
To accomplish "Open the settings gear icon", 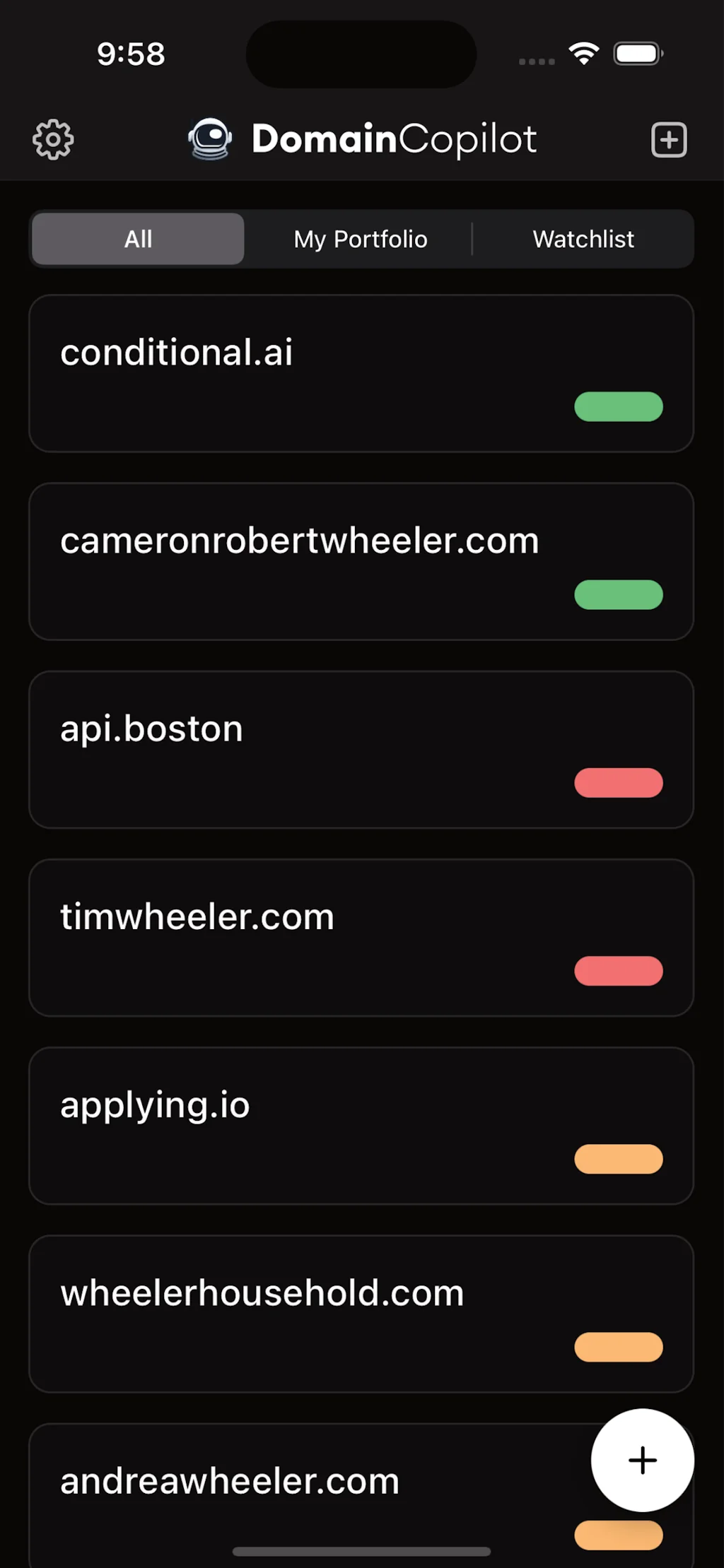I will [53, 139].
